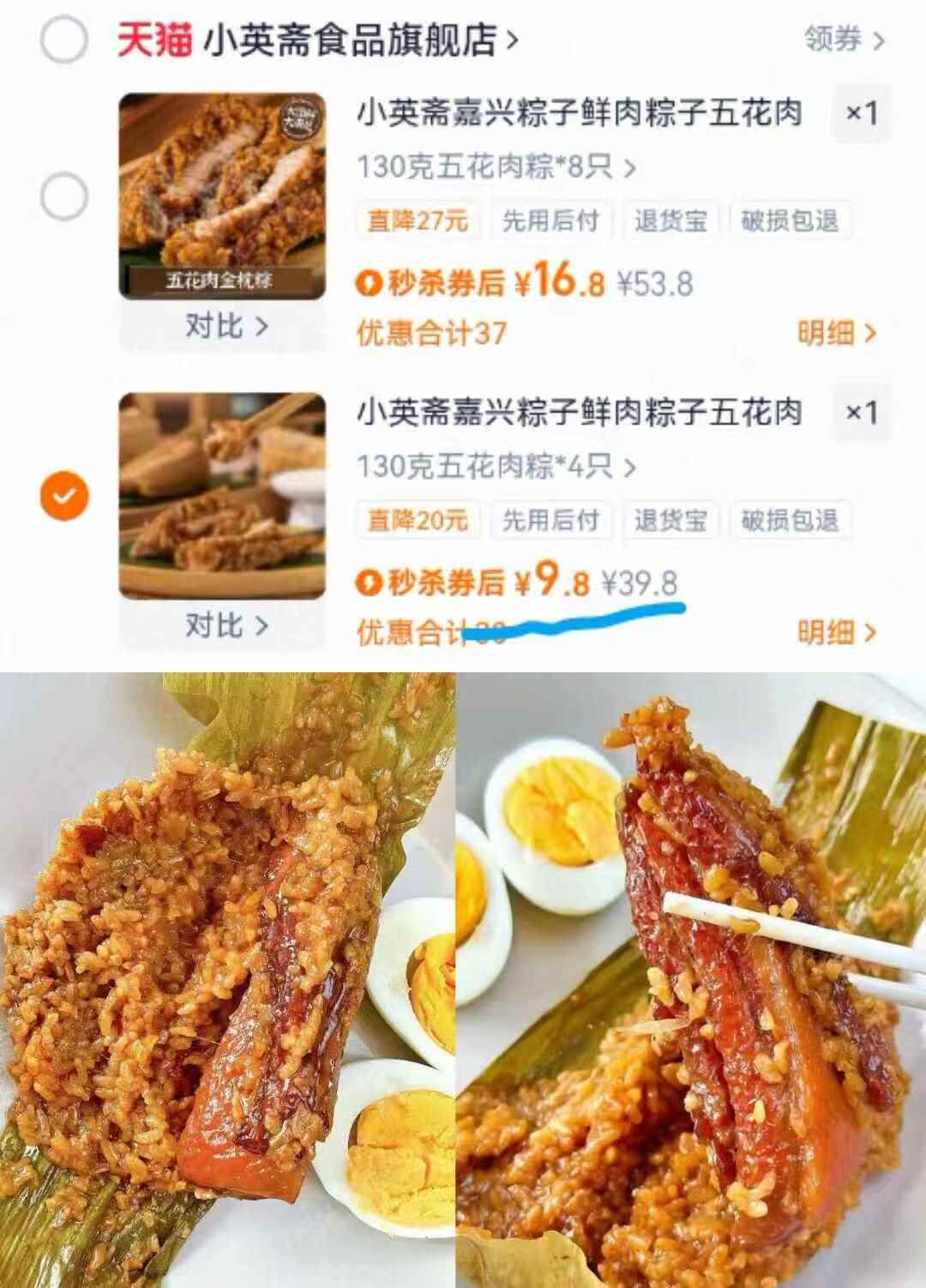
Task: Click the ×1 quantity stepper on second item
Action: point(862,411)
